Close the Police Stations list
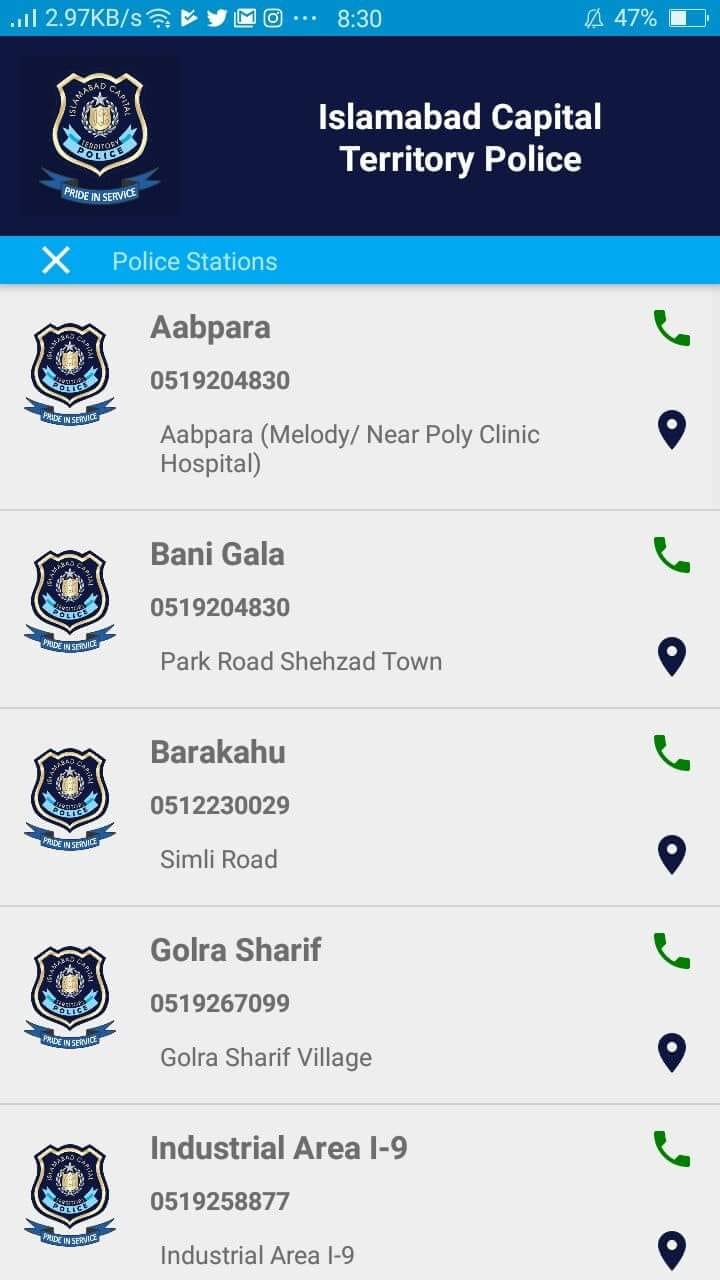720x1280 pixels. click(56, 261)
